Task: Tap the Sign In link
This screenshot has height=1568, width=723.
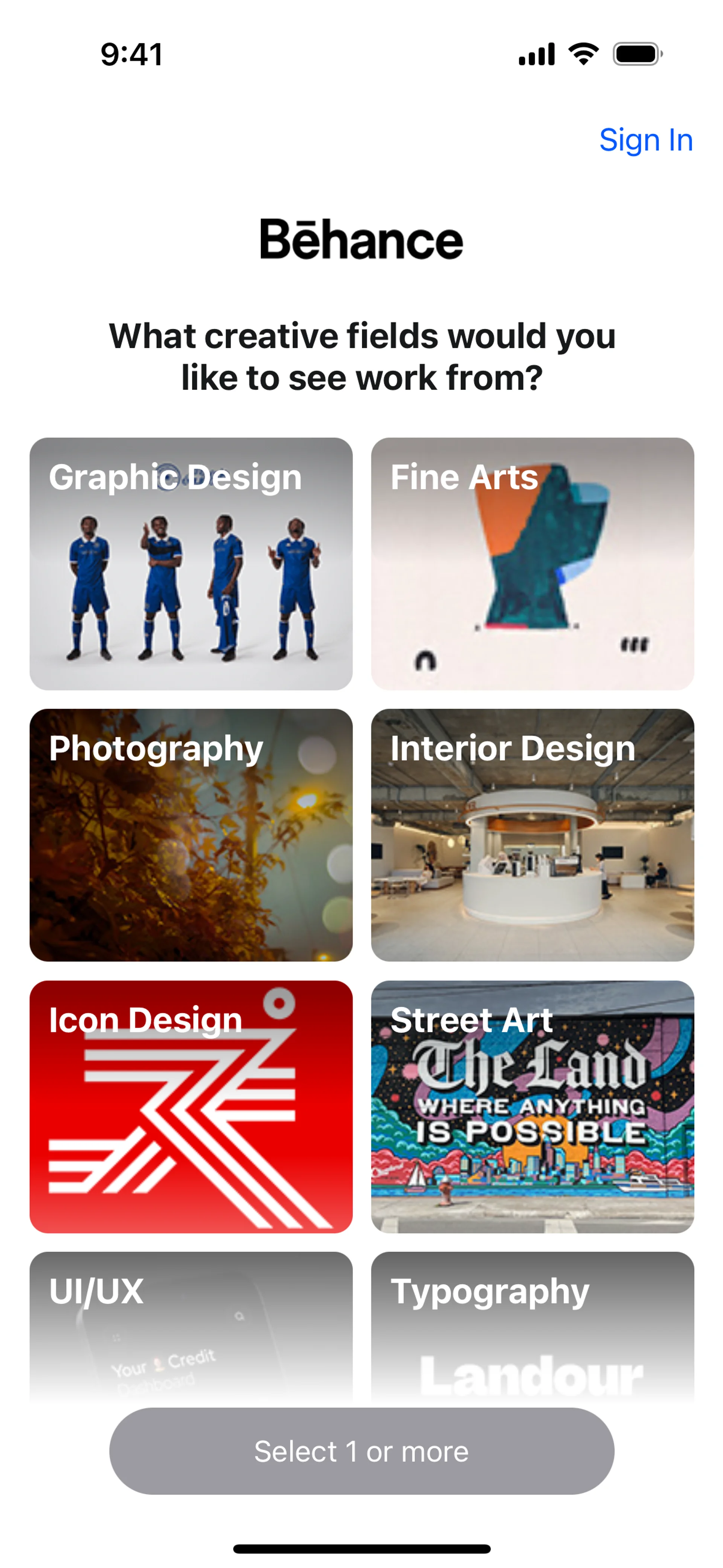Action: click(646, 140)
